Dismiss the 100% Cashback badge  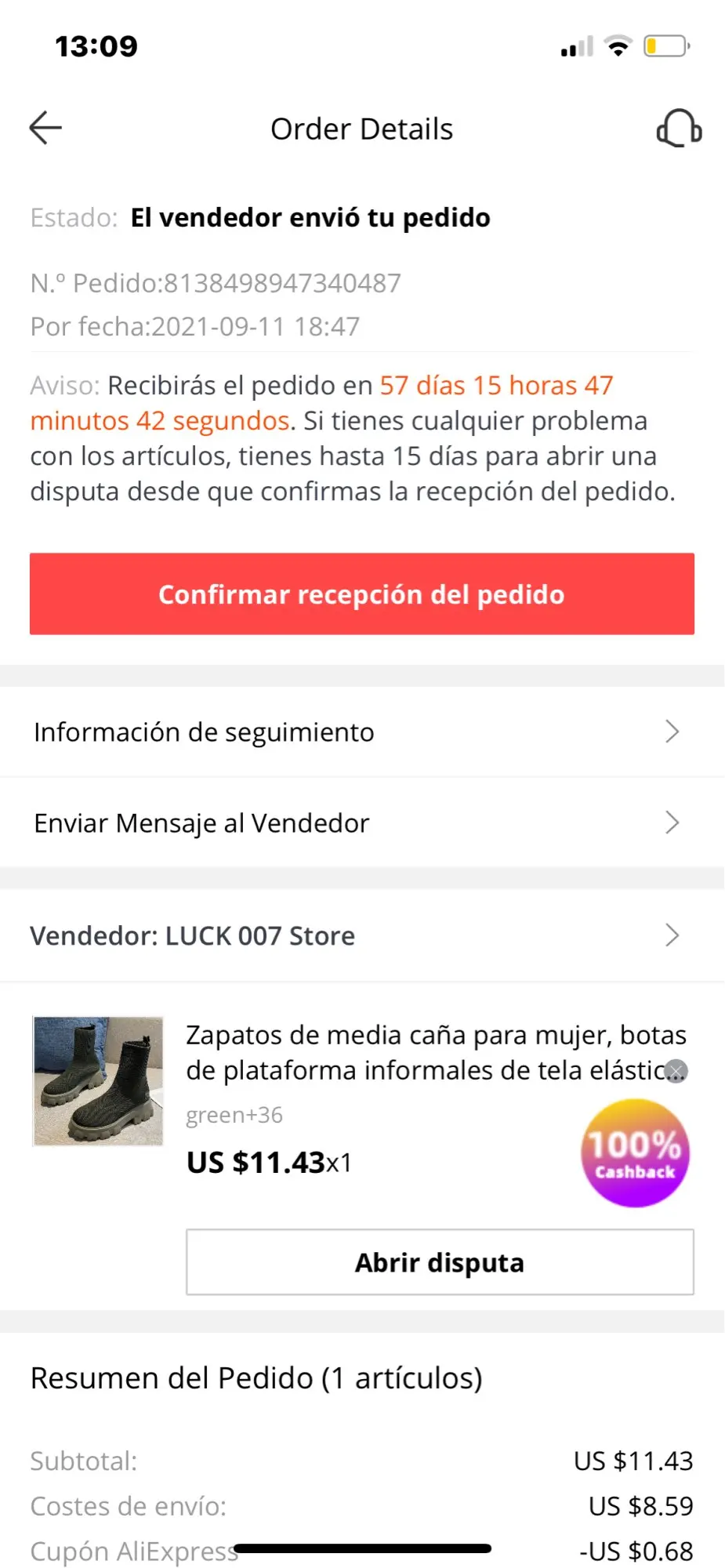click(676, 1071)
